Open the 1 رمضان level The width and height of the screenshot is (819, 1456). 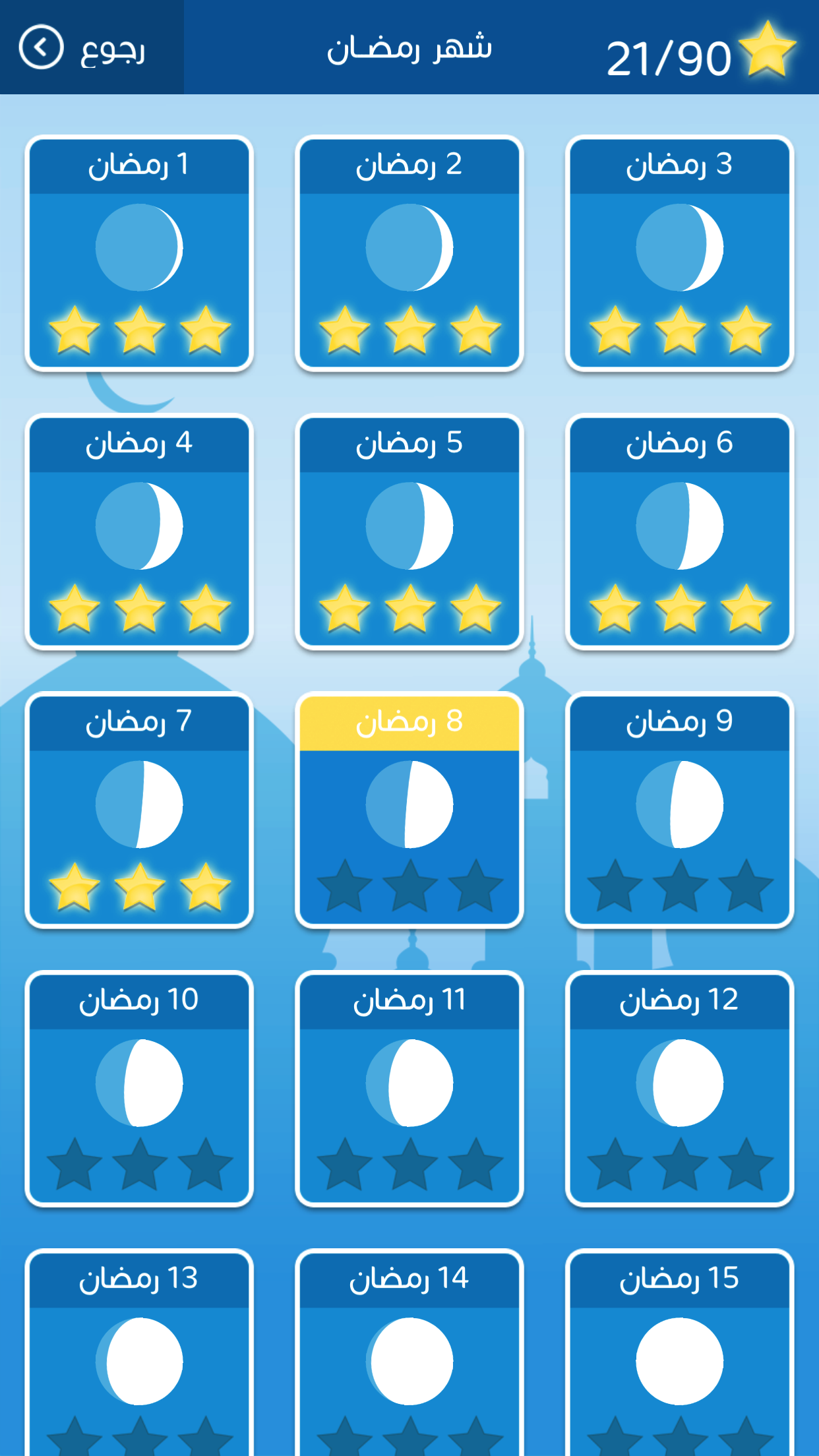tap(139, 253)
